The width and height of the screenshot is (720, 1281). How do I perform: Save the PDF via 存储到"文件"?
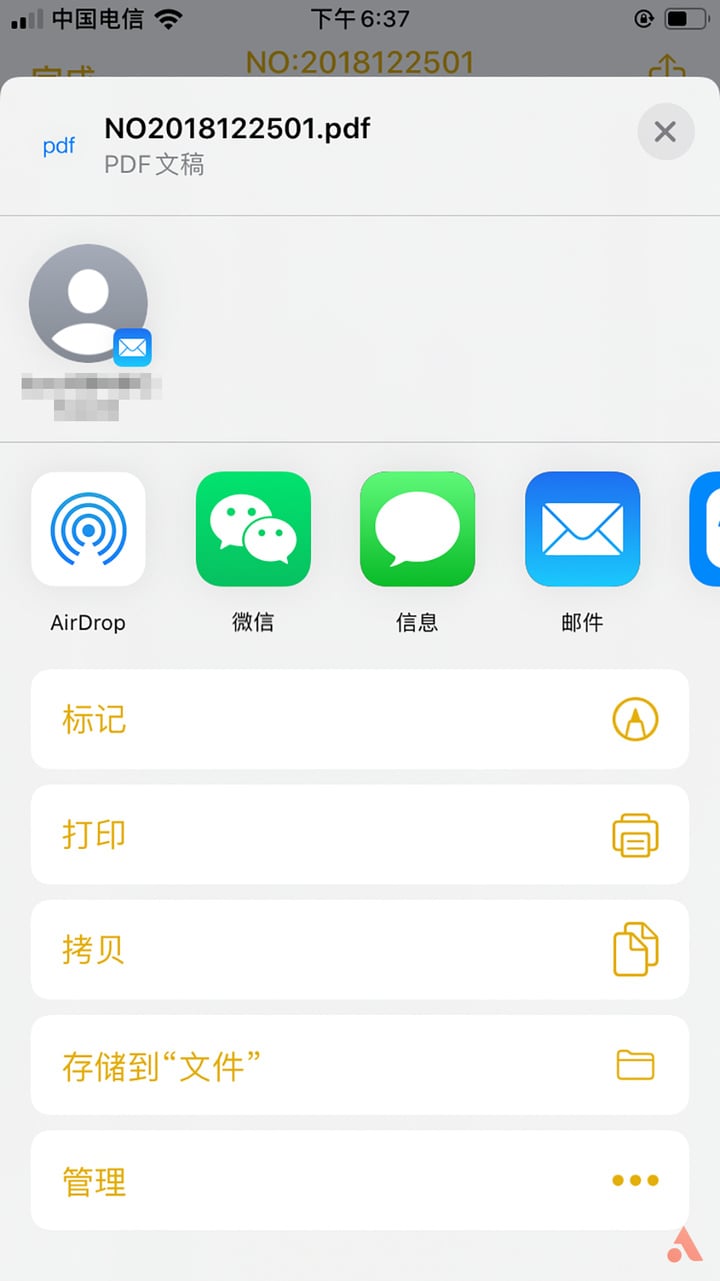click(360, 1065)
